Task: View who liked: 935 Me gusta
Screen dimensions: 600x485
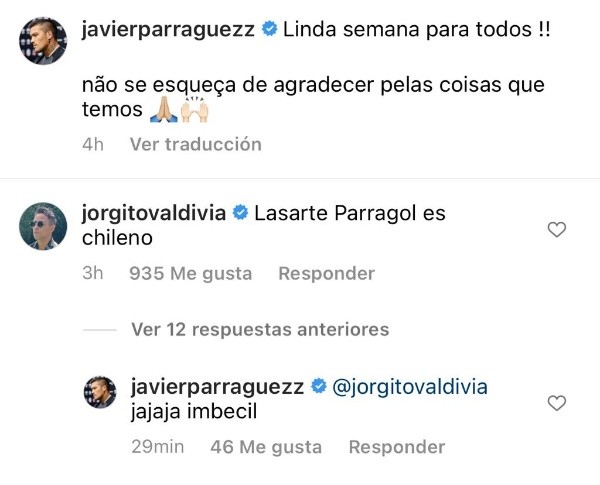Action: tap(191, 273)
